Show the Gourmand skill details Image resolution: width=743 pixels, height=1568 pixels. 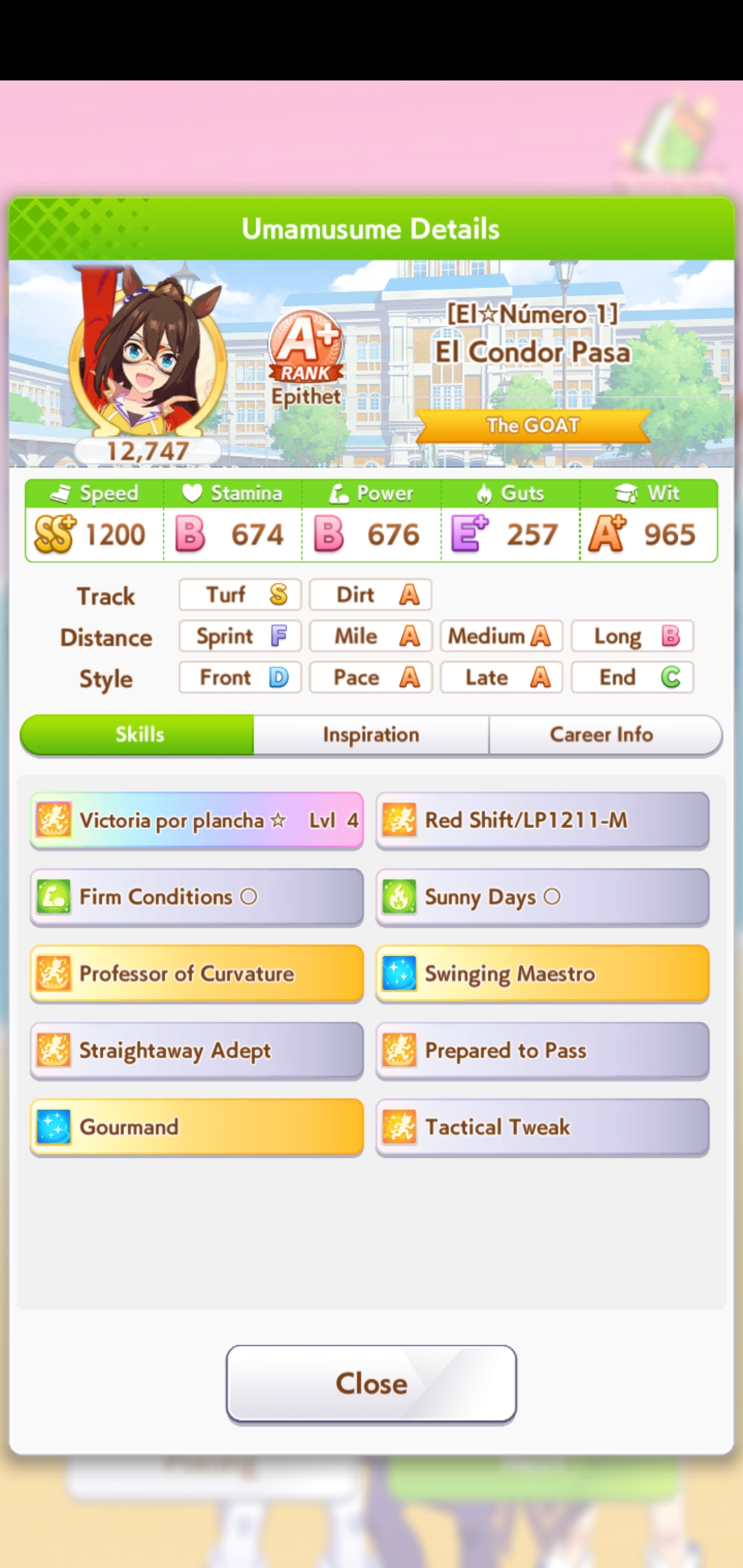(197, 1127)
